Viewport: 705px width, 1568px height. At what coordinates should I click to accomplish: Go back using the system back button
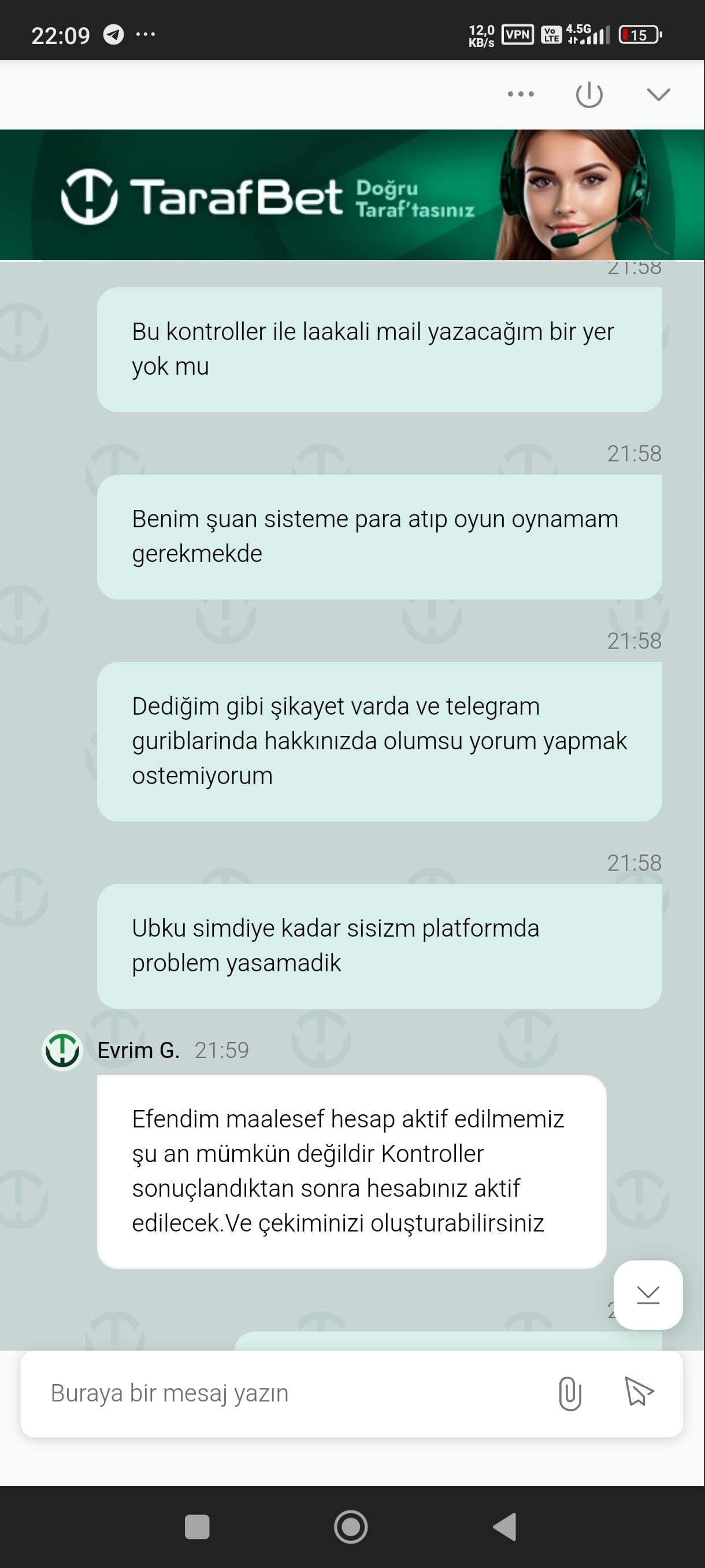point(505,1526)
